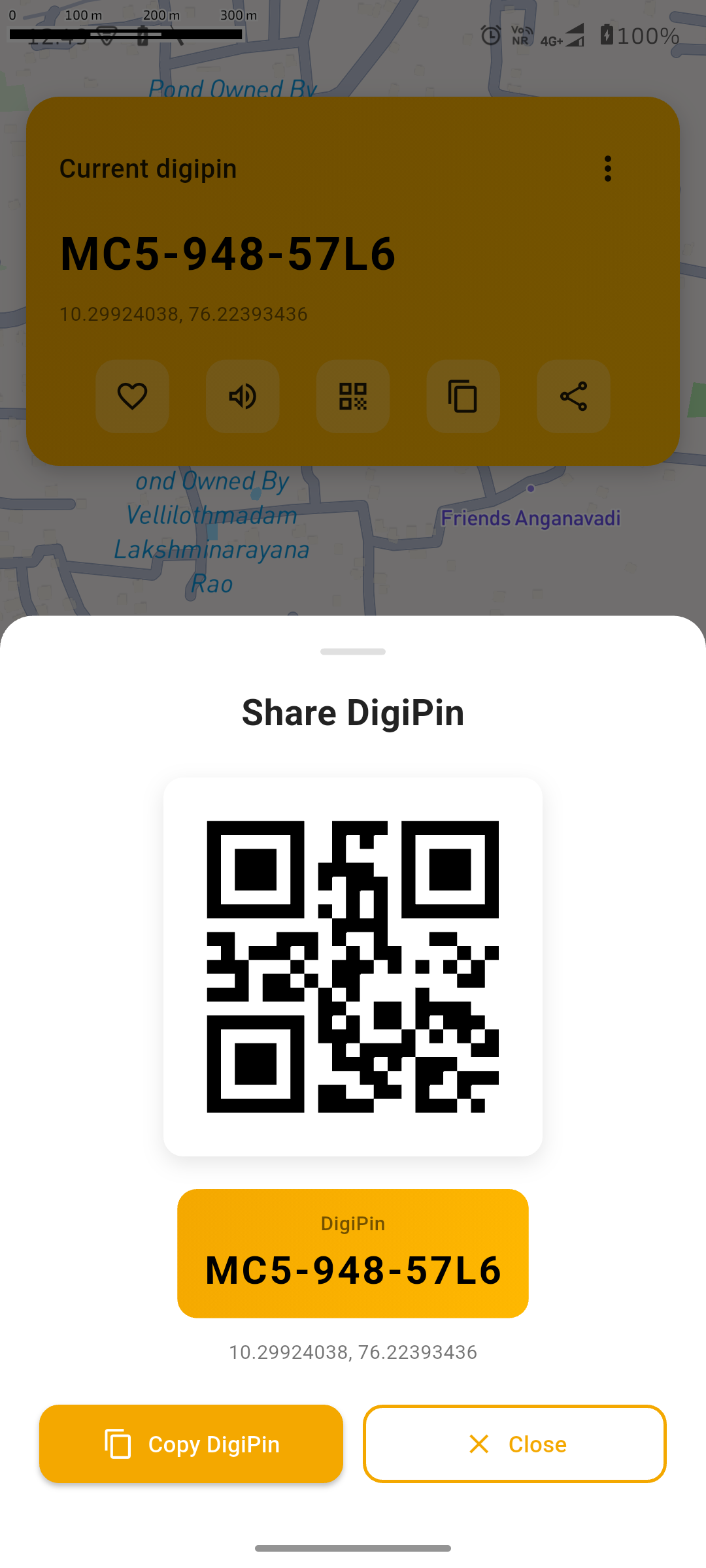Open the three-dot menu on the digipin card
The width and height of the screenshot is (706, 1568).
tap(608, 169)
